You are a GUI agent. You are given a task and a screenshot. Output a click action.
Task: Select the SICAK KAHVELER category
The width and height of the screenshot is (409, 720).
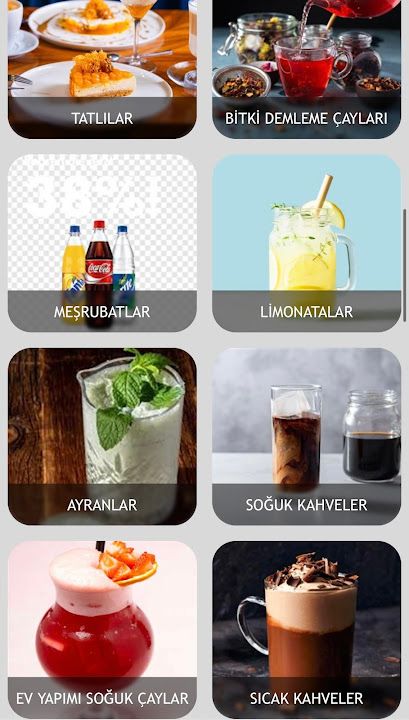coord(307,630)
